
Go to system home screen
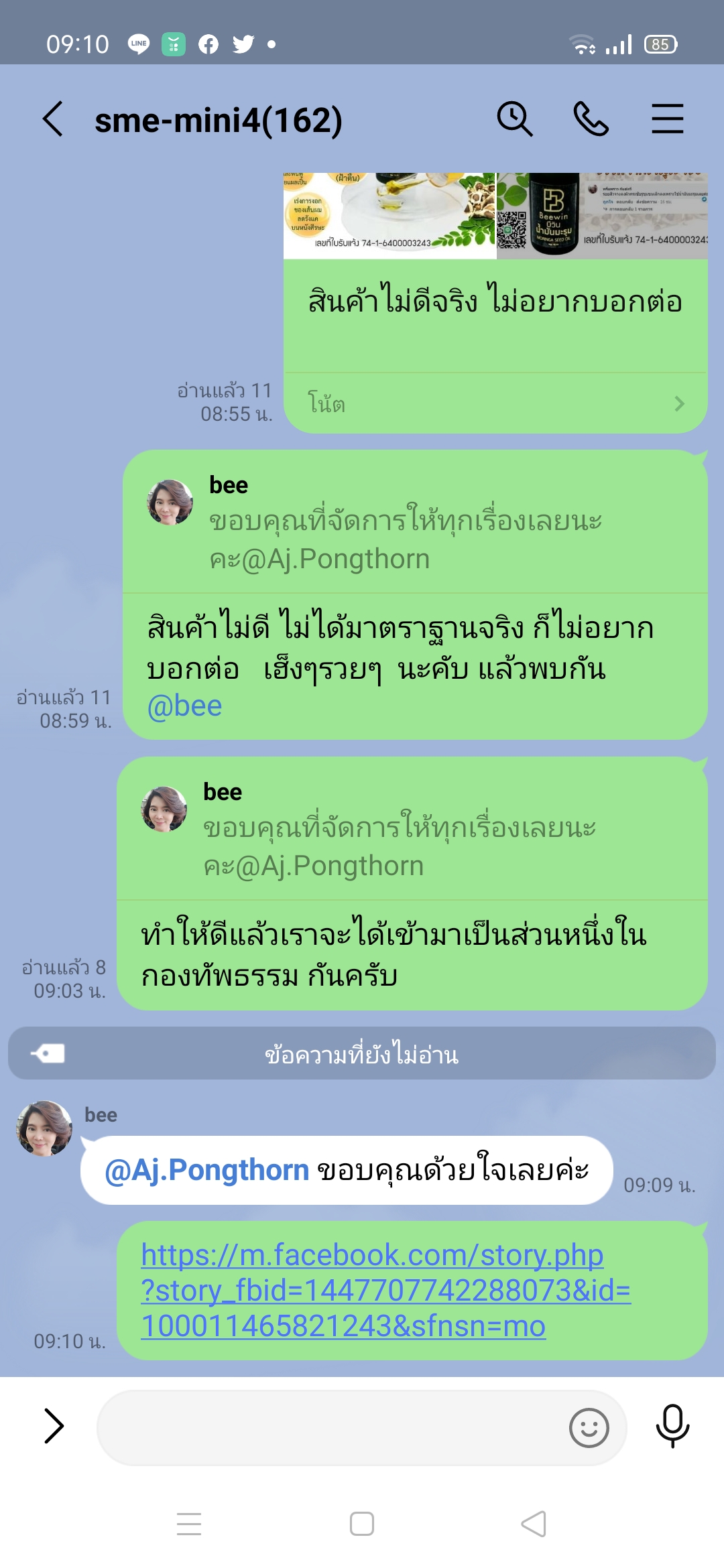(x=362, y=1524)
